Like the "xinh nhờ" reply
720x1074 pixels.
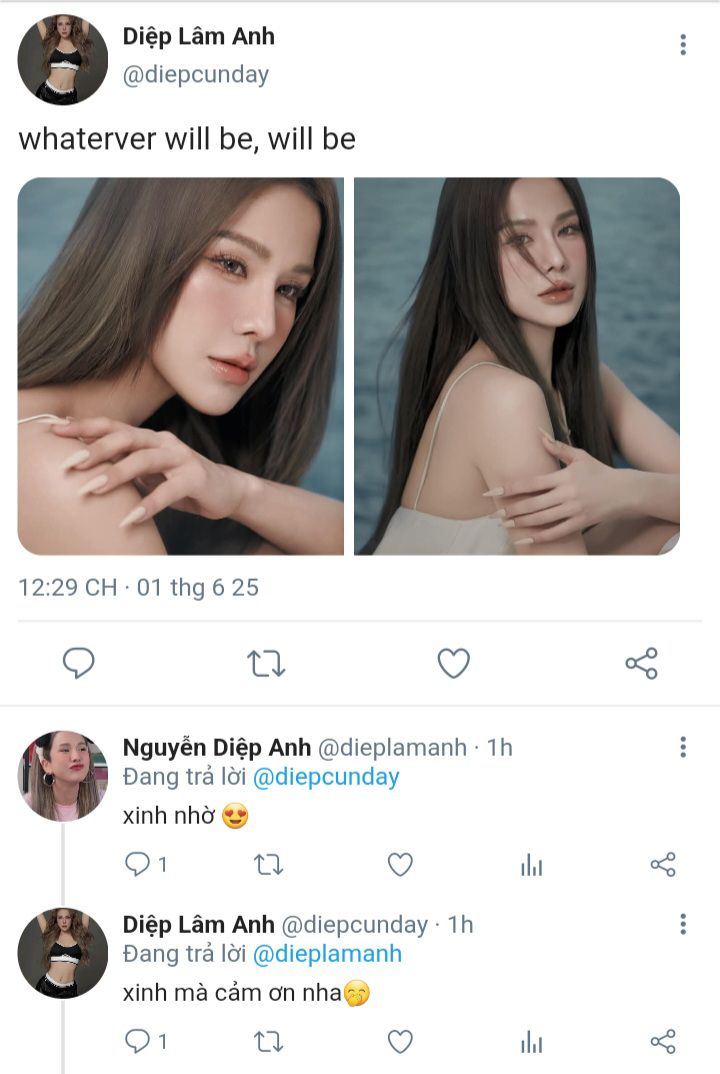click(x=400, y=865)
